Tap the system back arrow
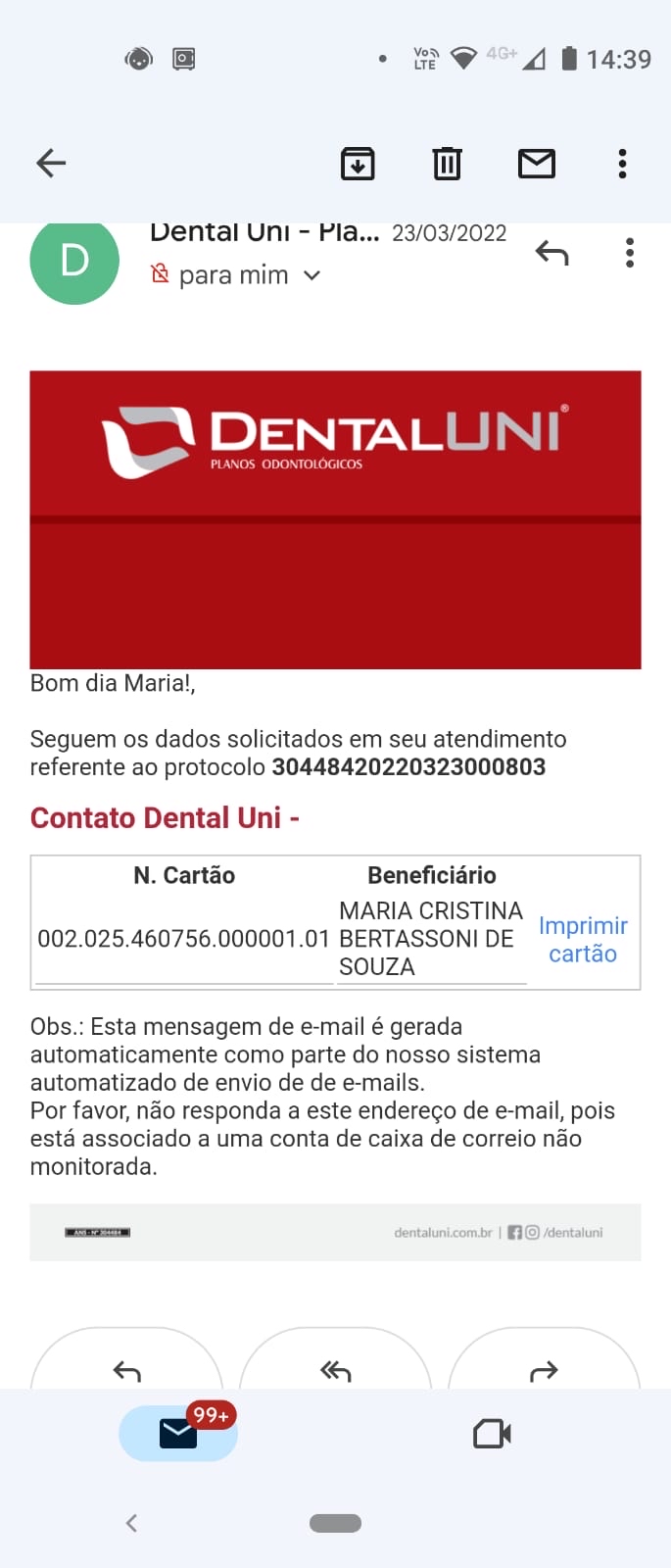The width and height of the screenshot is (671, 1568). pos(131,1523)
